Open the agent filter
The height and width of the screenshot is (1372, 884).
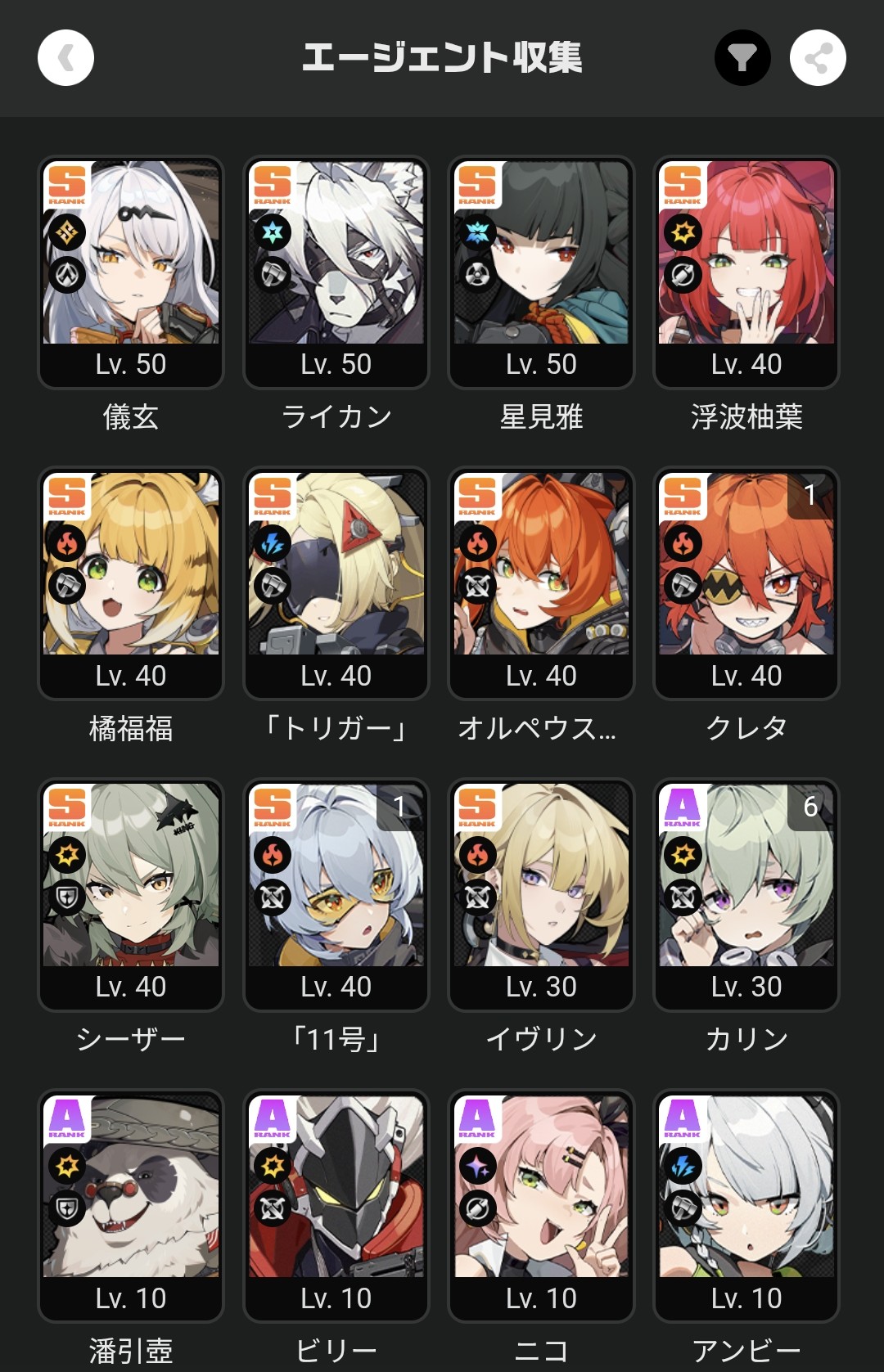pos(742,58)
